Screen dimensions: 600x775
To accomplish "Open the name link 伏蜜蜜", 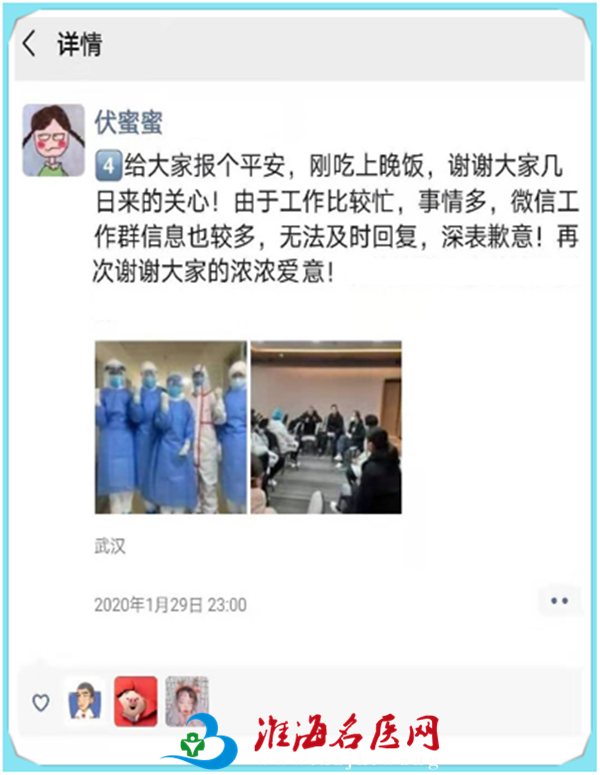I will [128, 123].
